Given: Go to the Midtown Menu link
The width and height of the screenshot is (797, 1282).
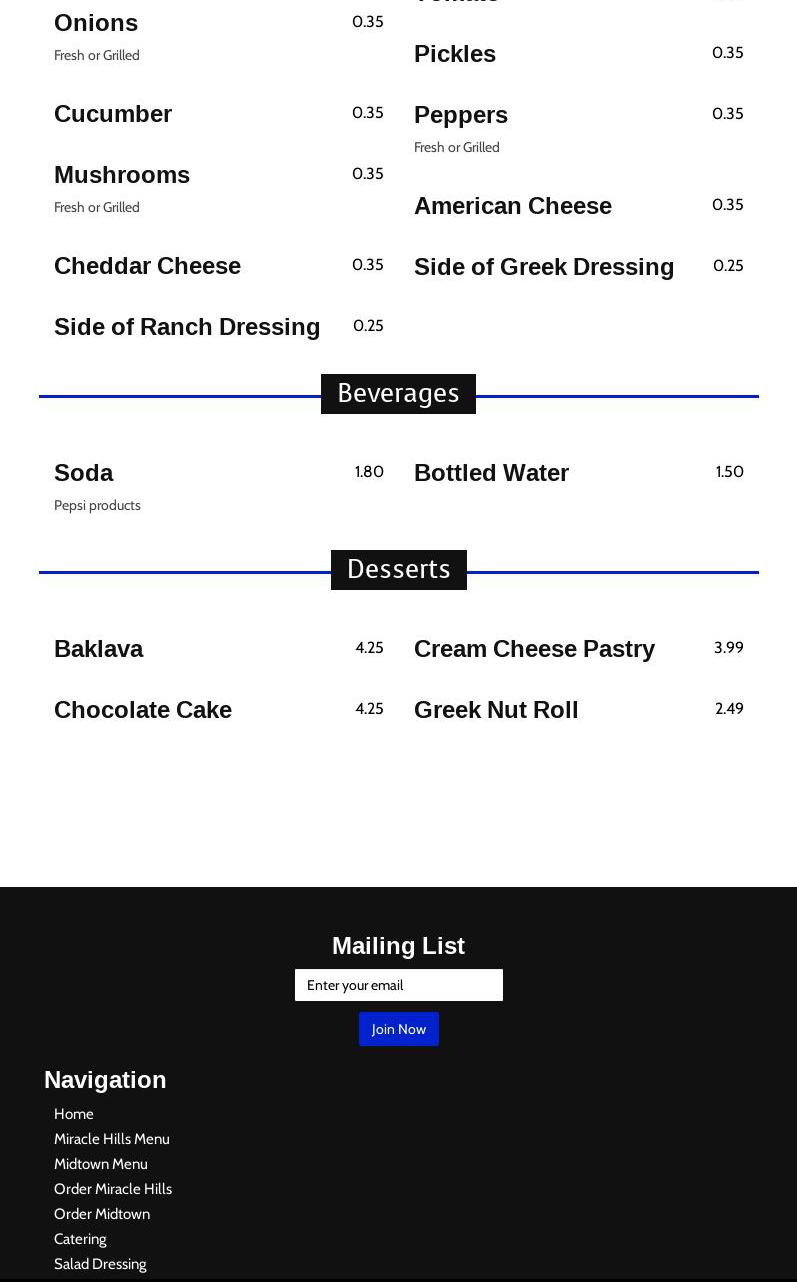Looking at the screenshot, I should [101, 1164].
